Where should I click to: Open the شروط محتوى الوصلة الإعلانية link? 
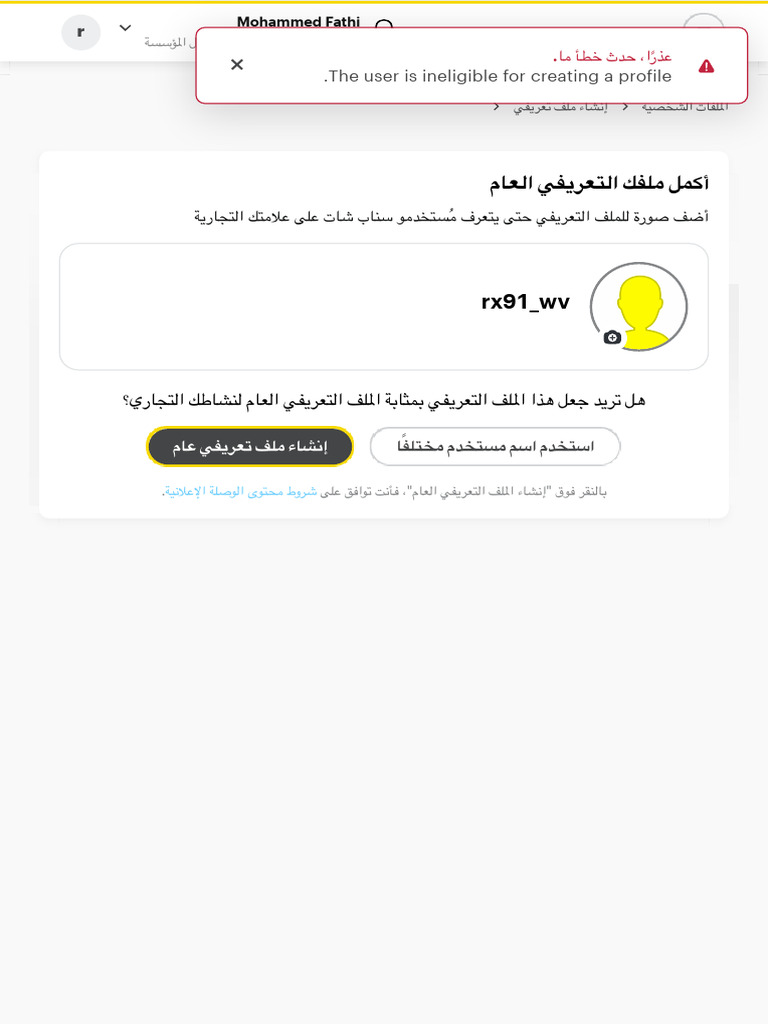[x=240, y=492]
